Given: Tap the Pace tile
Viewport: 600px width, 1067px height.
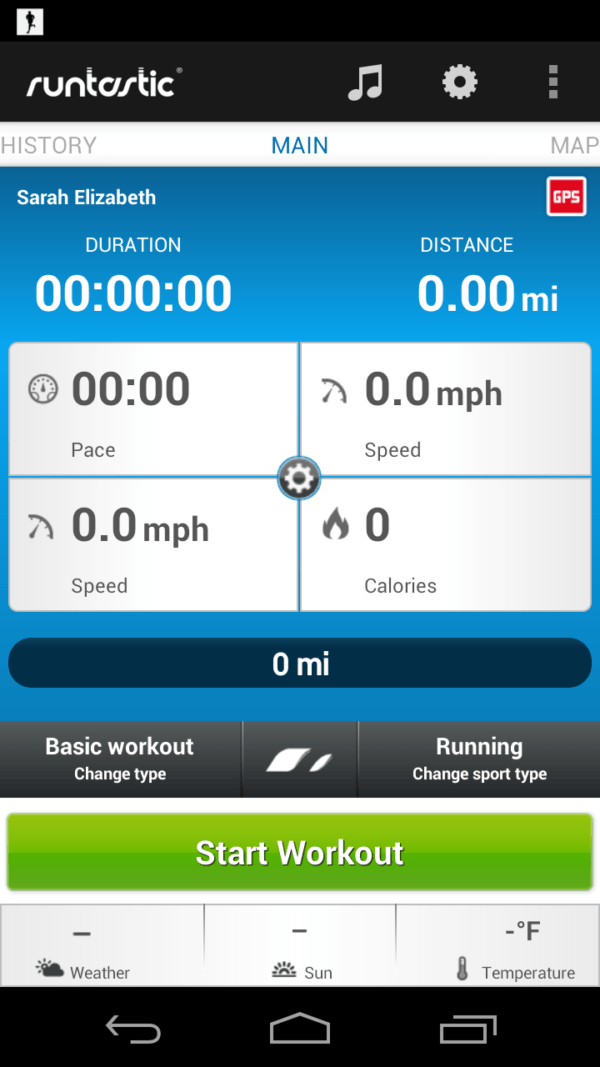Looking at the screenshot, I should click(x=153, y=410).
